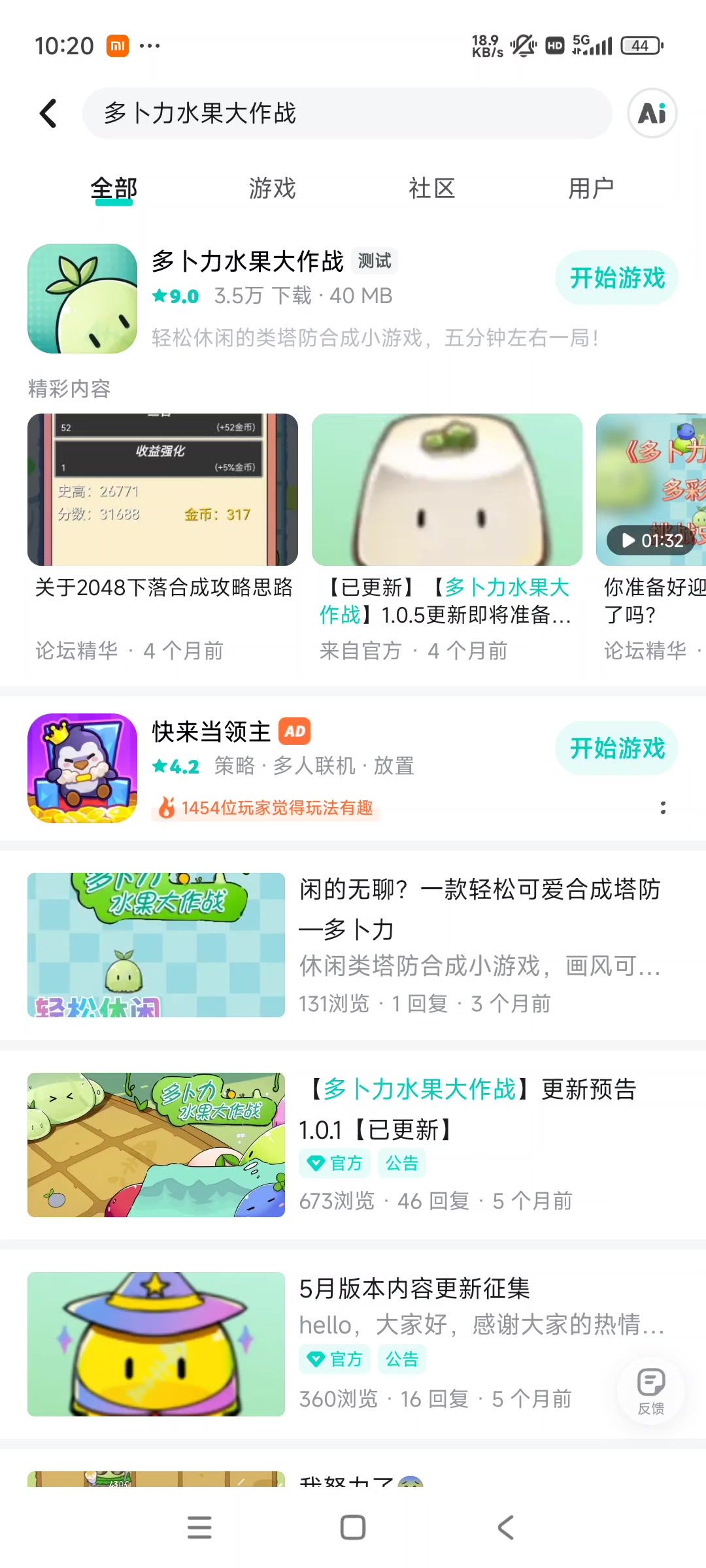706x1568 pixels.
Task: Start playing 快来当领主
Action: (x=616, y=748)
